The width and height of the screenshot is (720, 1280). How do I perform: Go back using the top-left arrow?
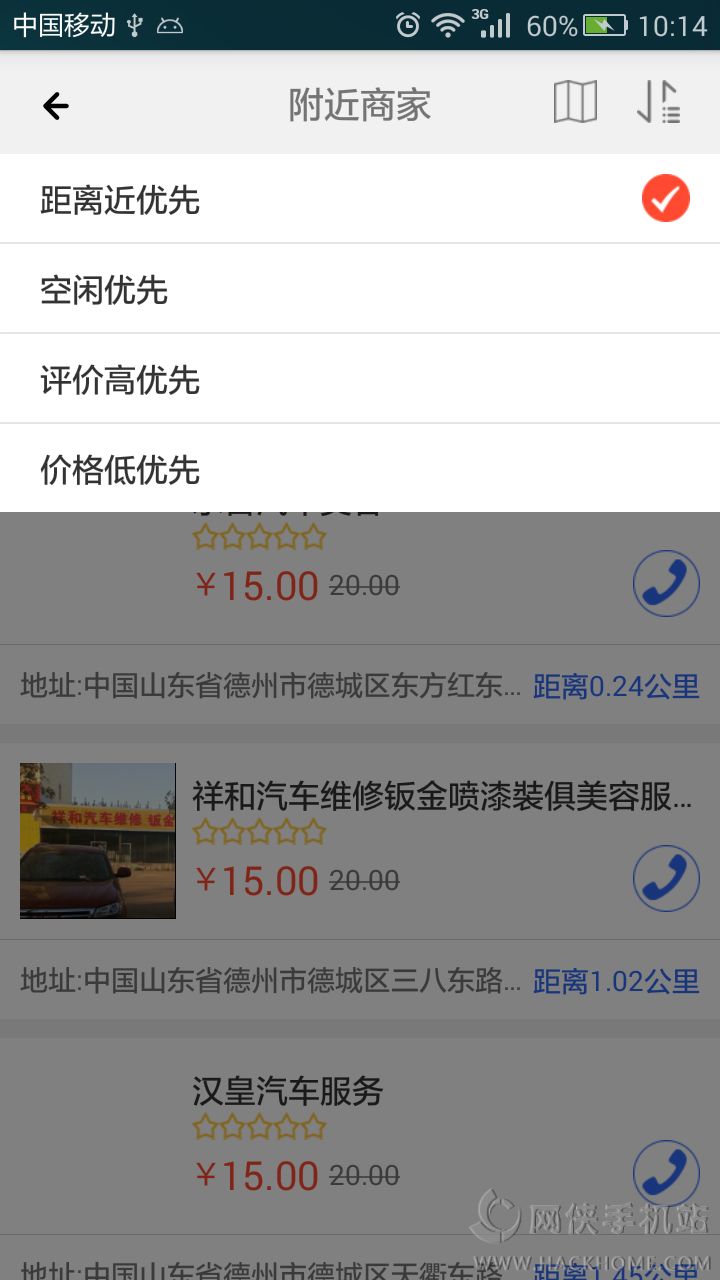tap(56, 106)
